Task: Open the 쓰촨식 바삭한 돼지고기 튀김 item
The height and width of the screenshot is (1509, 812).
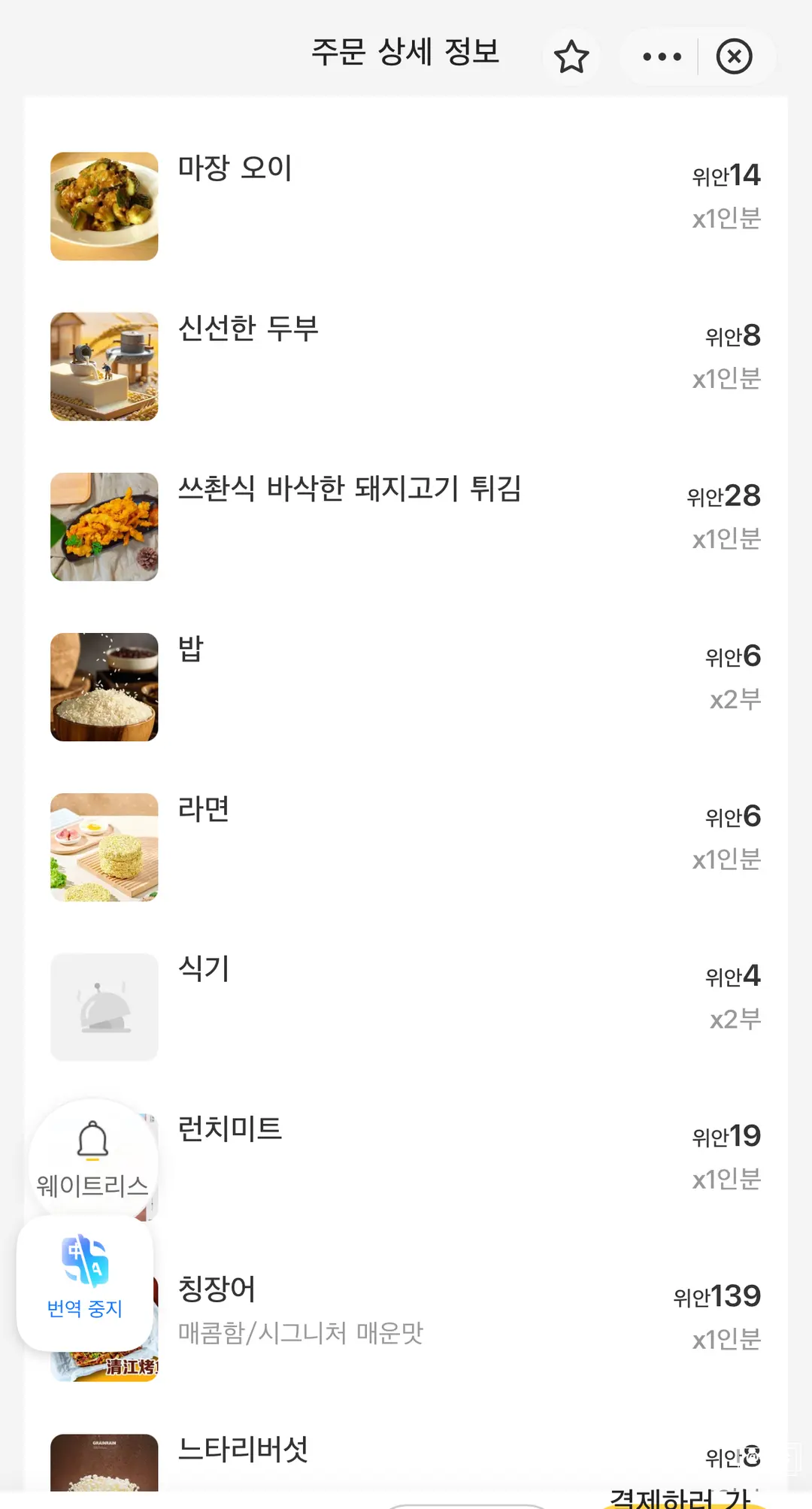Action: pos(406,526)
